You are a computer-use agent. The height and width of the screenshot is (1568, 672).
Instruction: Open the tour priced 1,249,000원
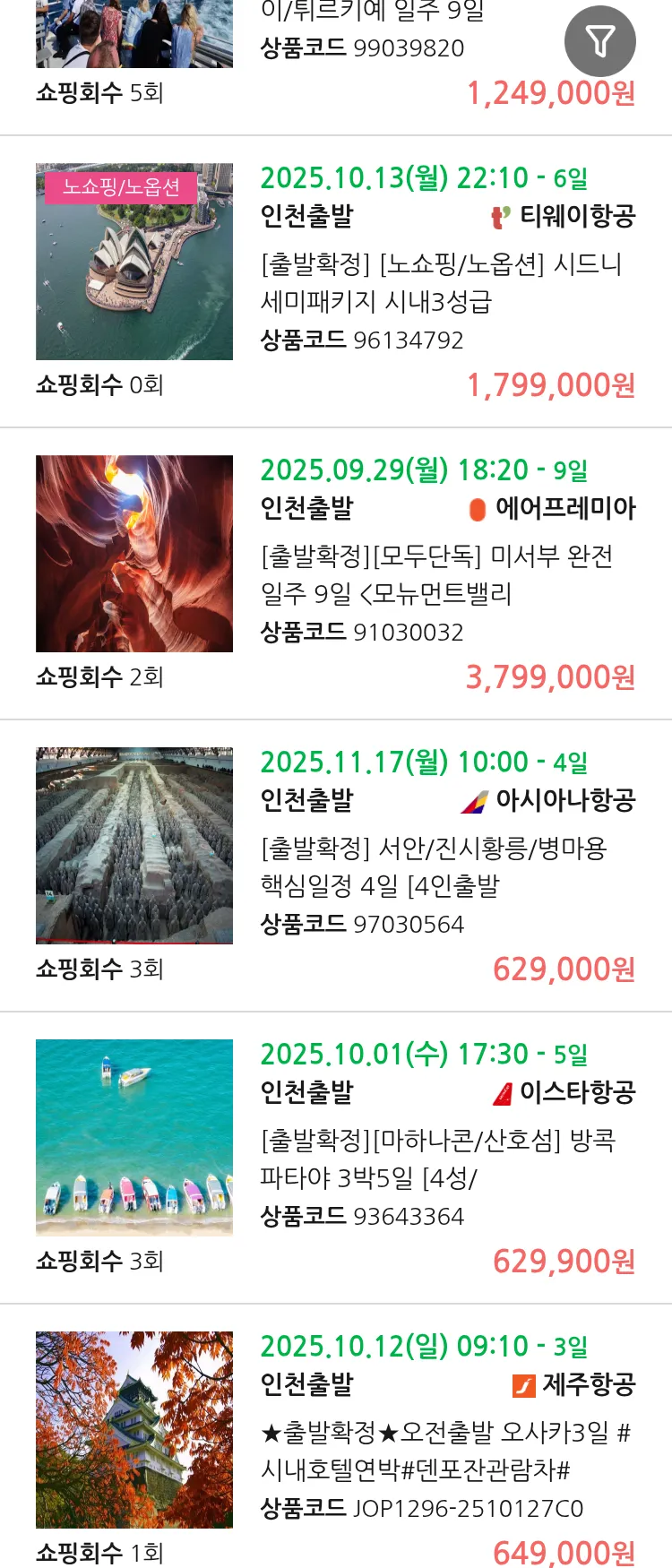click(x=550, y=93)
